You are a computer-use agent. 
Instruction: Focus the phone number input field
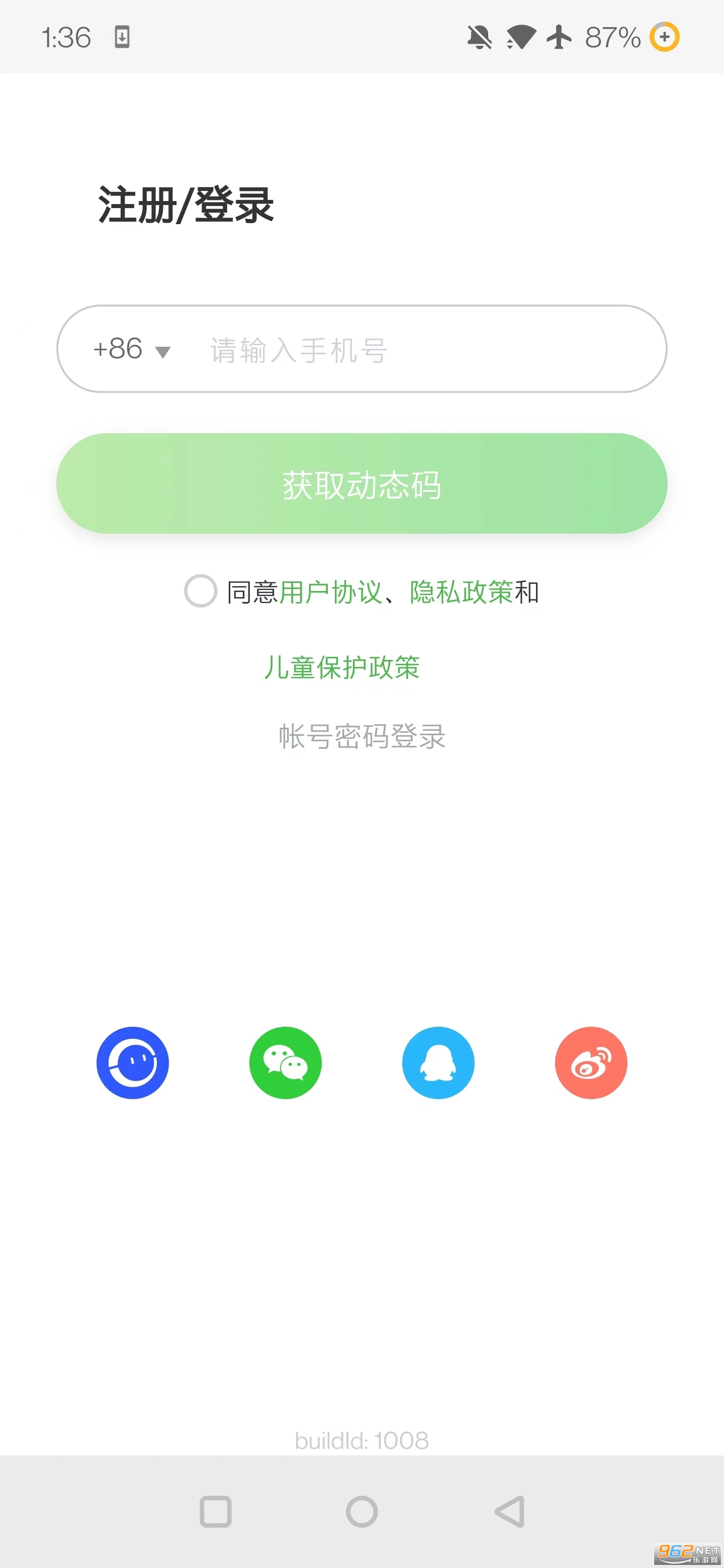pyautogui.click(x=426, y=349)
